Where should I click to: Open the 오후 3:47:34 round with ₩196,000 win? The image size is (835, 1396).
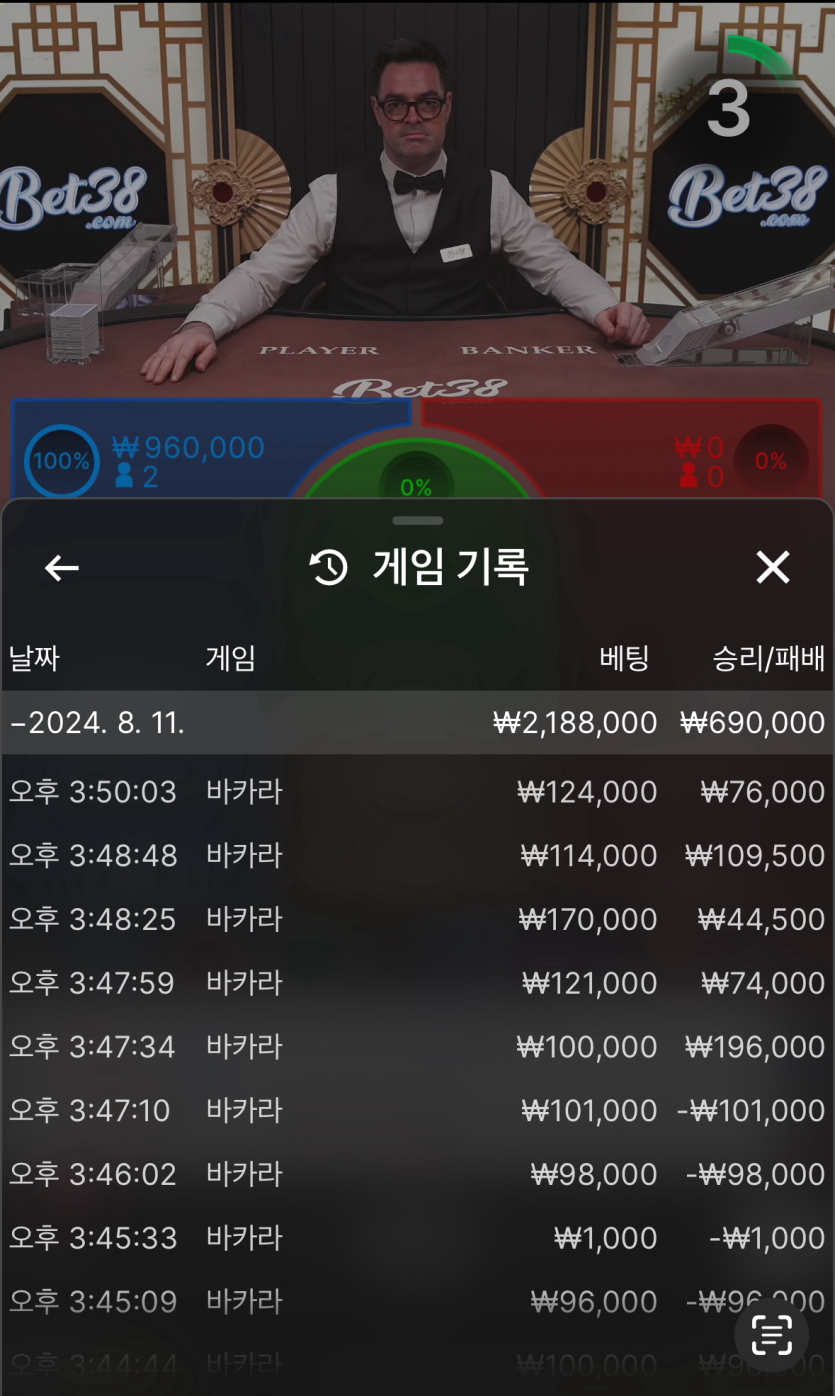click(x=417, y=1047)
